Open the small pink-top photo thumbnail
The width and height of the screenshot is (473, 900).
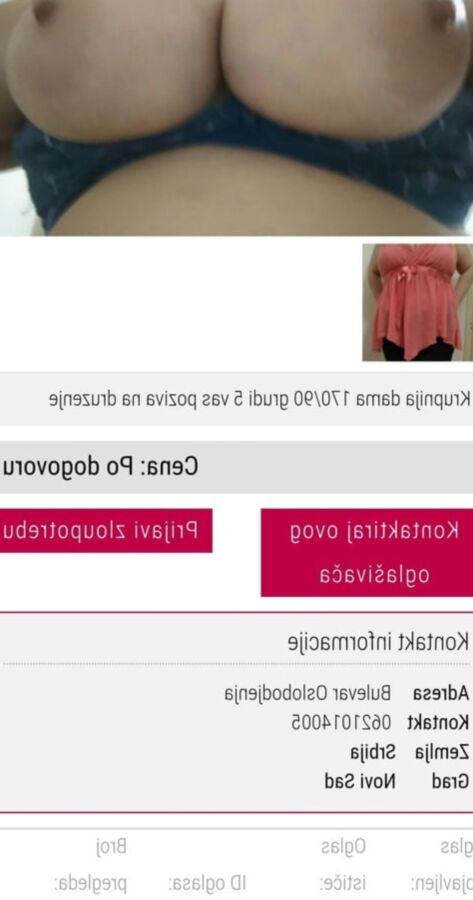click(417, 302)
